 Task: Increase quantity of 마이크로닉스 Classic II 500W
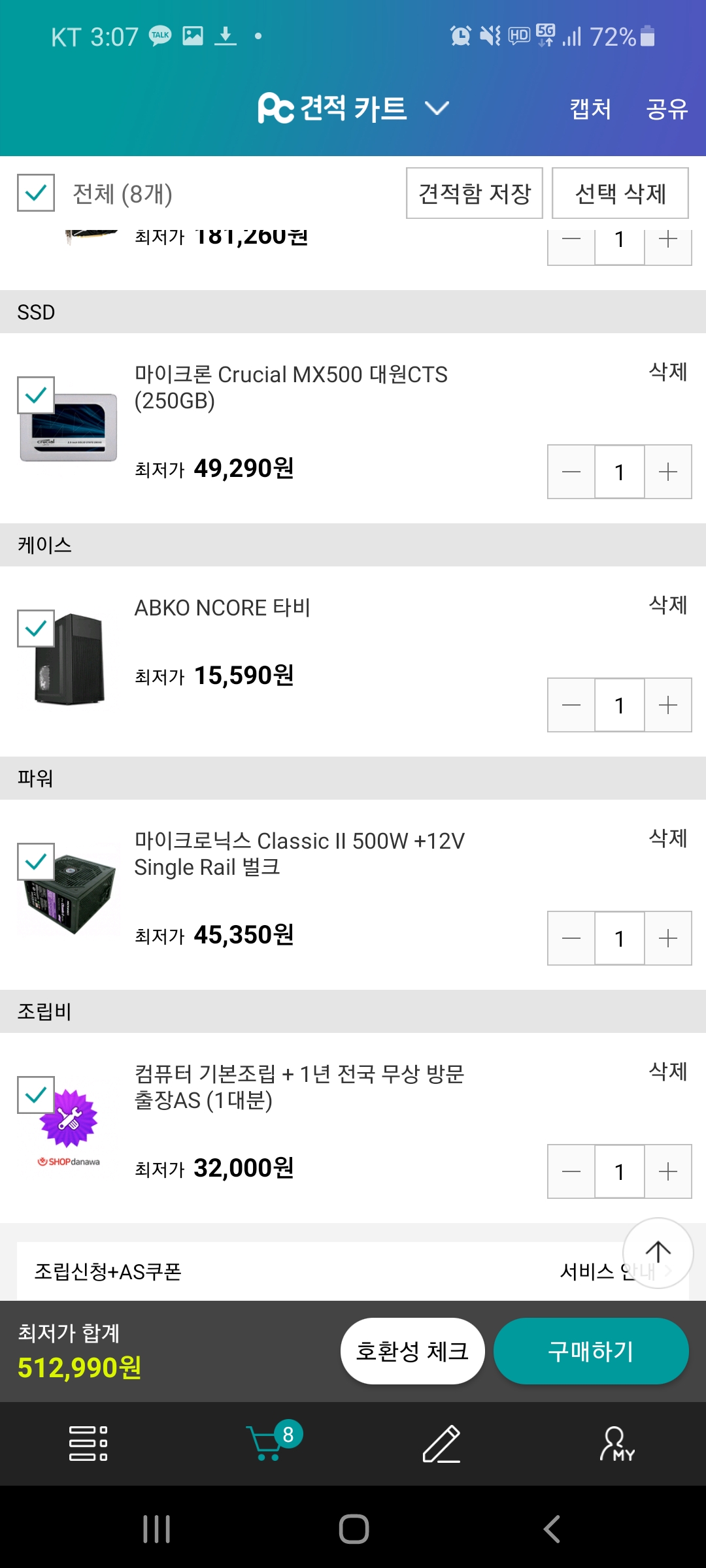point(667,938)
